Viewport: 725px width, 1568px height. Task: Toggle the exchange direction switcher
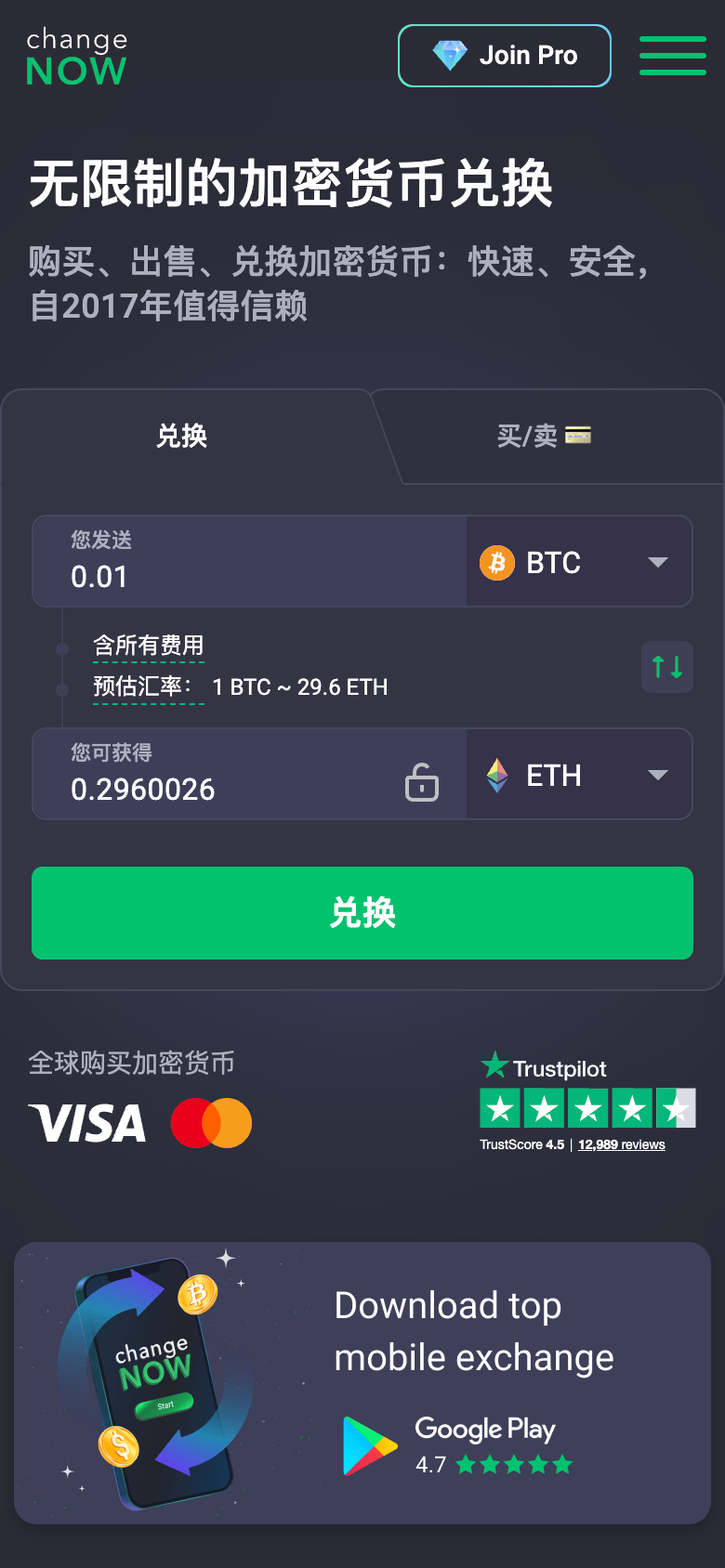click(666, 666)
